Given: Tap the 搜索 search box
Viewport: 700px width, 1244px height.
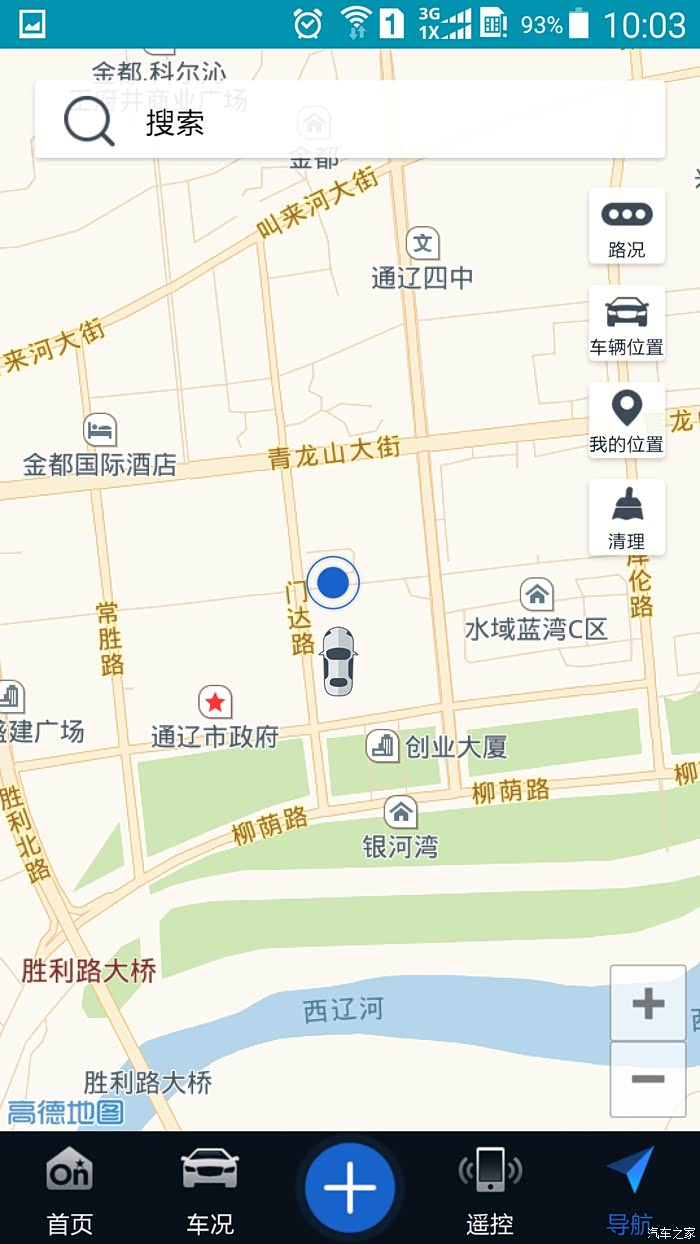Looking at the screenshot, I should 350,121.
